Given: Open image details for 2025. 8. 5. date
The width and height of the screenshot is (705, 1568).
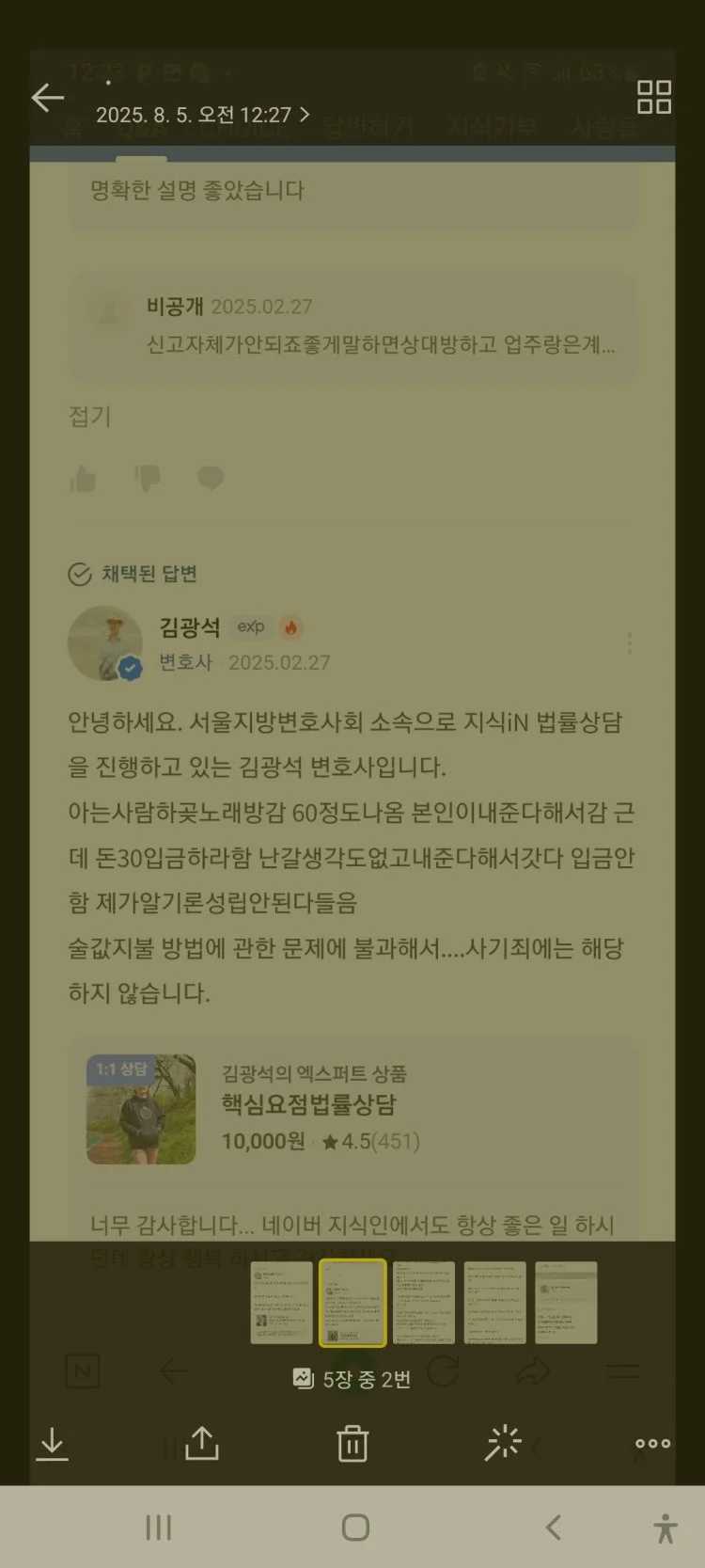Looking at the screenshot, I should point(202,115).
